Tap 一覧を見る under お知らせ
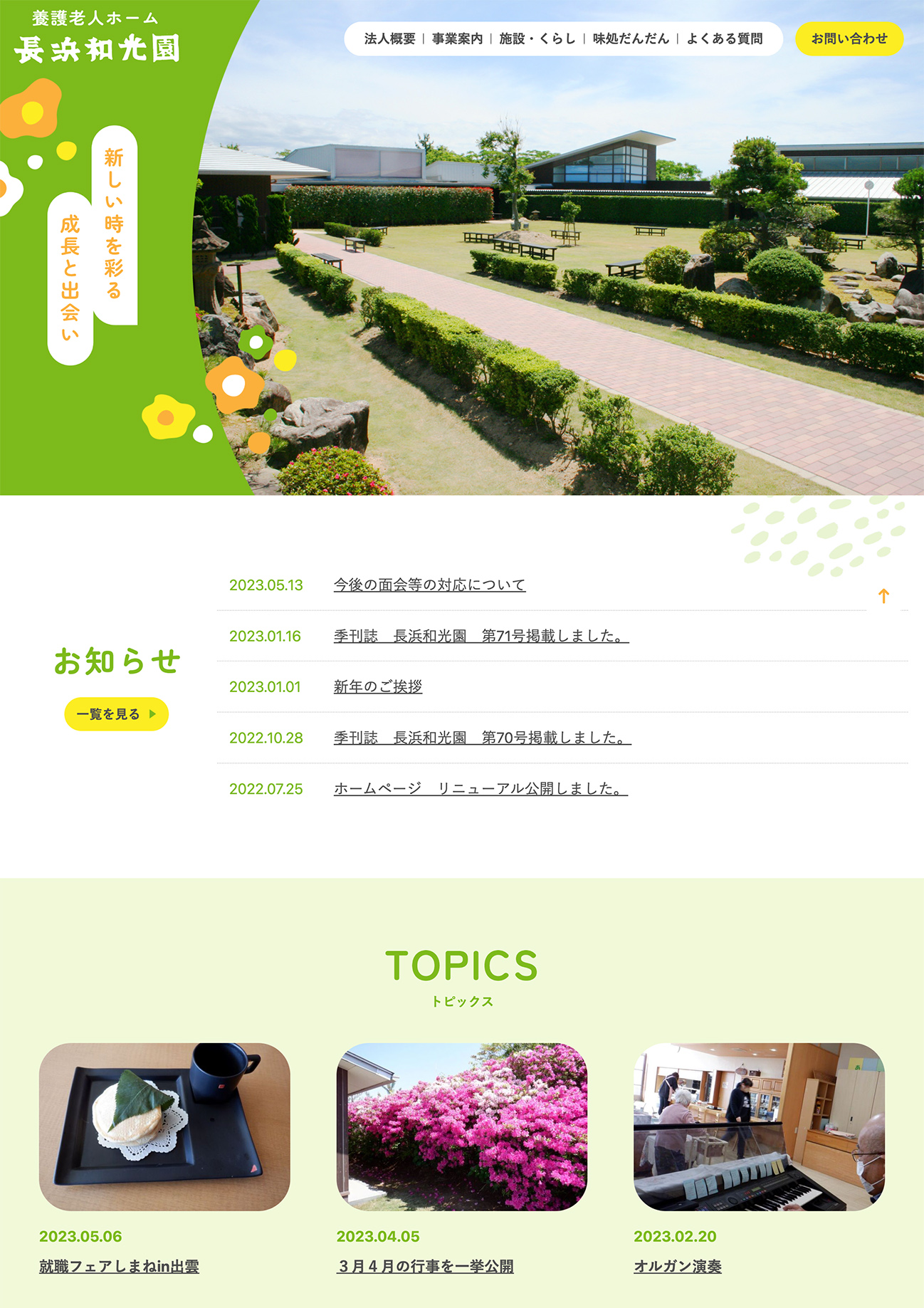The image size is (924, 1308). point(116,714)
